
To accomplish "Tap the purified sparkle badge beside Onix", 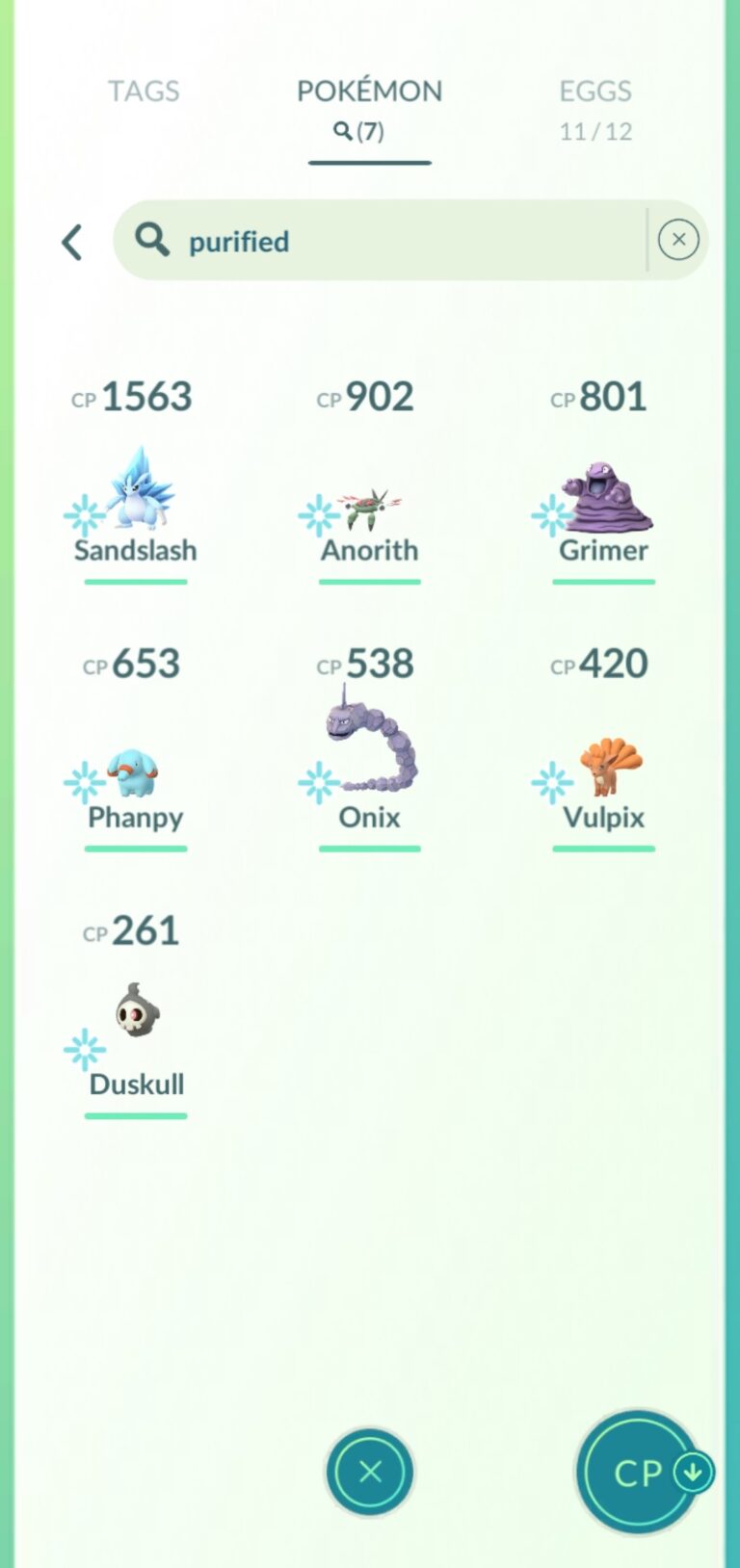I will (x=319, y=782).
